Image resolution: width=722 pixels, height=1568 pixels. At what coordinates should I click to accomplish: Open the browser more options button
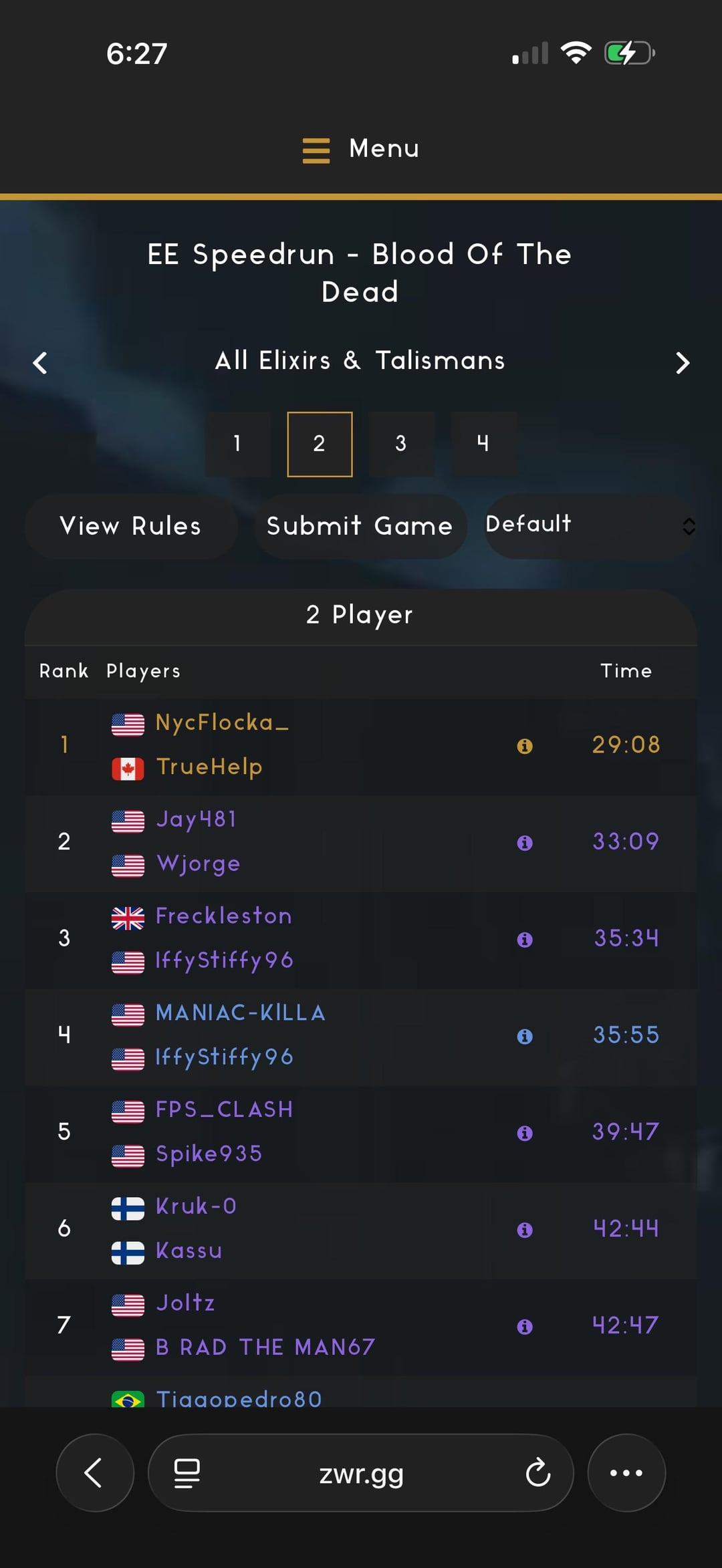(626, 1472)
